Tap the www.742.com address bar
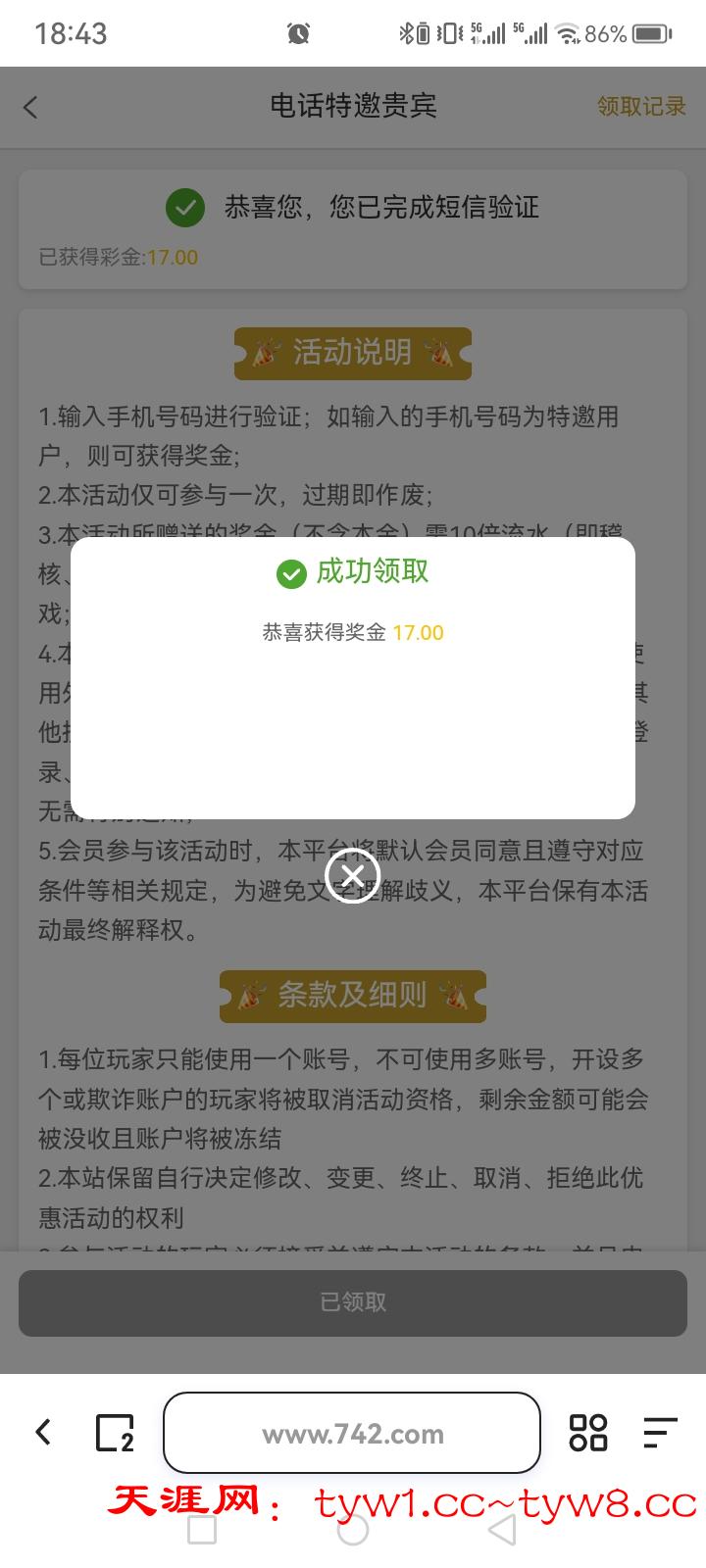This screenshot has width=706, height=1568. tap(352, 1434)
